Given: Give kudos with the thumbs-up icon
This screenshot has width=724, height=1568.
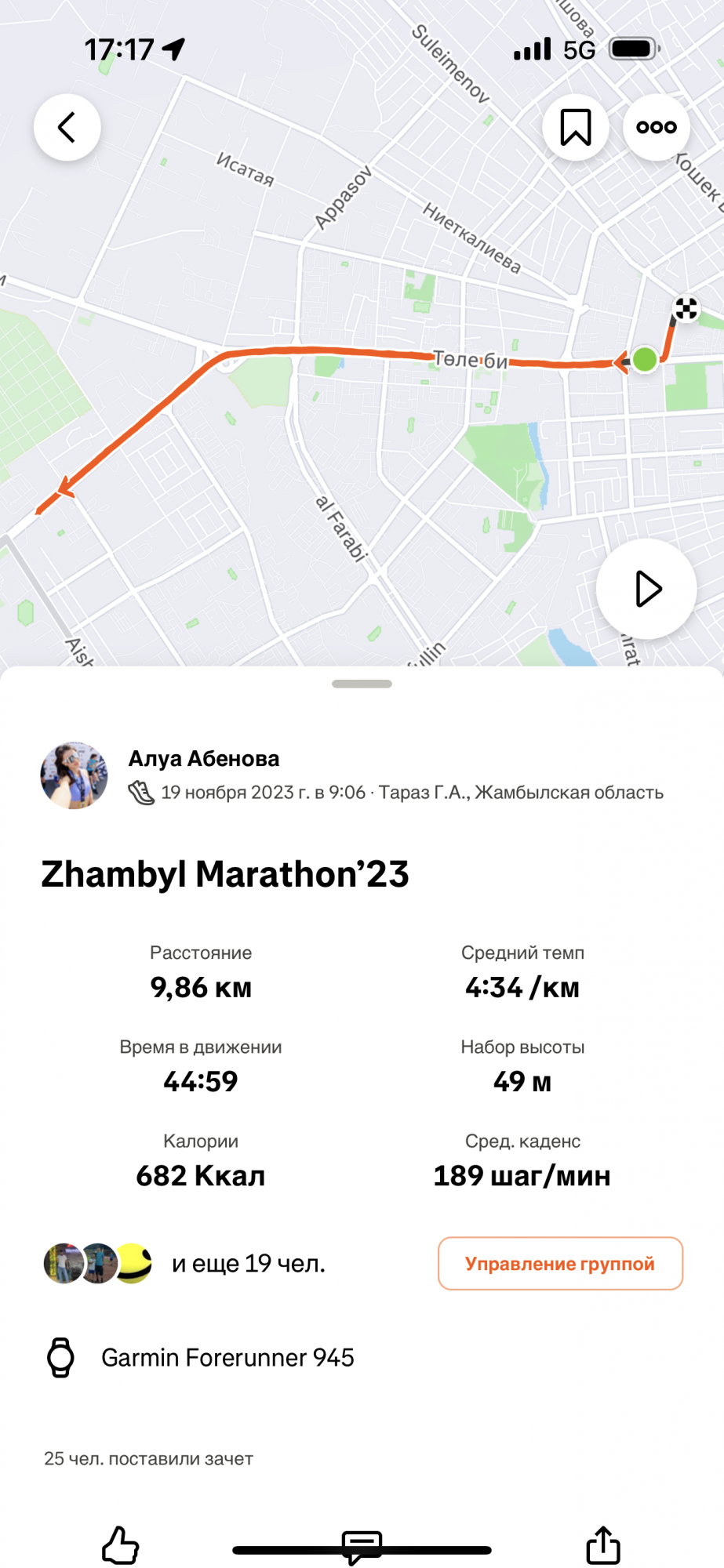Looking at the screenshot, I should (121, 1545).
